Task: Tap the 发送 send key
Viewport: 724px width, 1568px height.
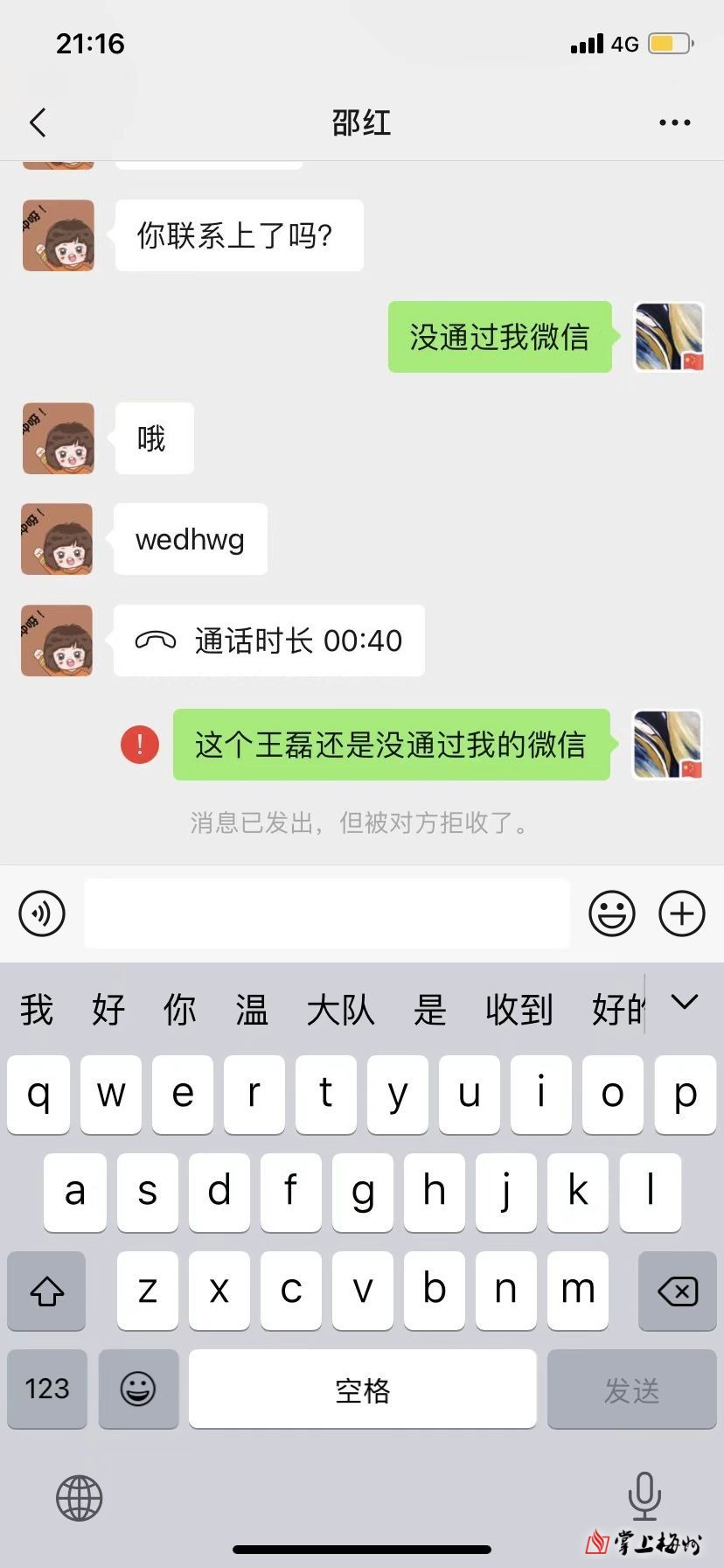Action: 631,1389
